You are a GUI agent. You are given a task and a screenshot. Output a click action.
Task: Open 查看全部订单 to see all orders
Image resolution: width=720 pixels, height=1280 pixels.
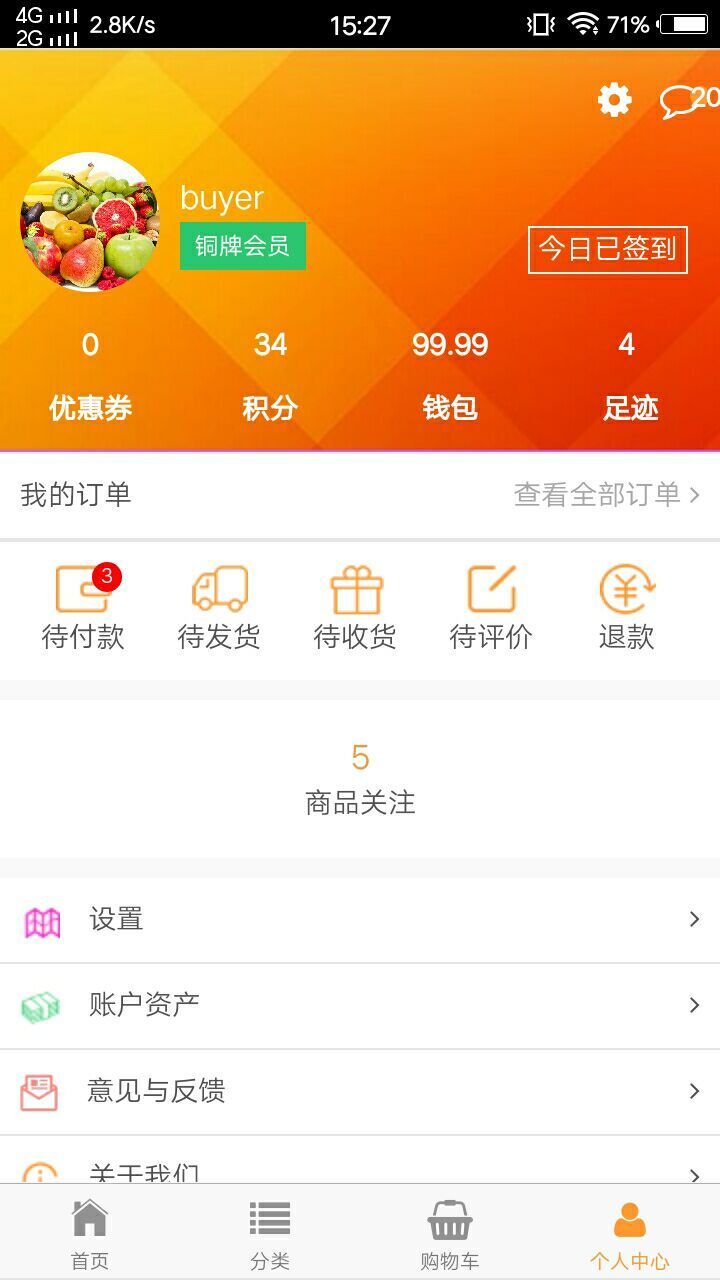pos(606,494)
